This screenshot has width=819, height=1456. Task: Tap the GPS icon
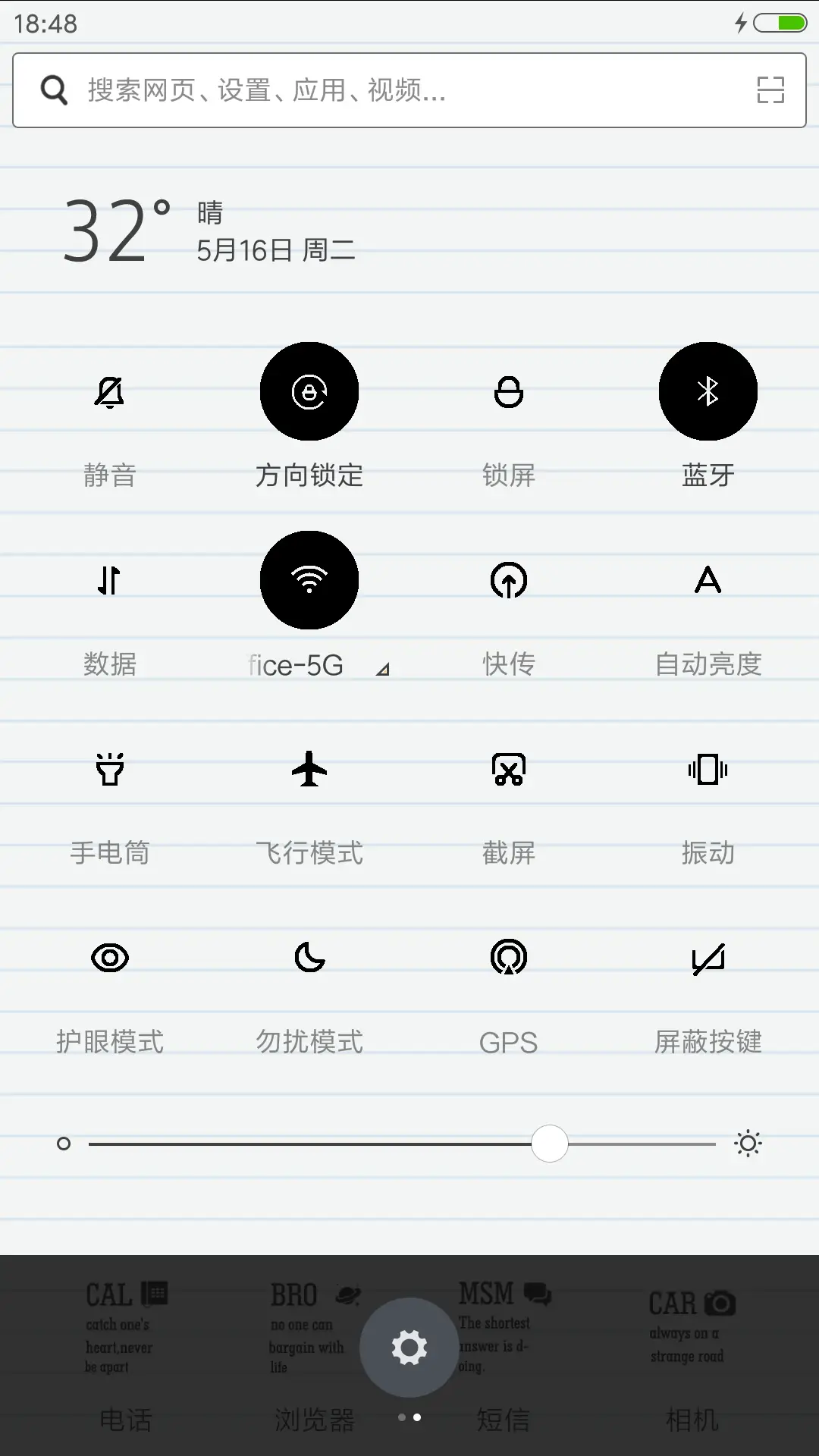(x=508, y=959)
